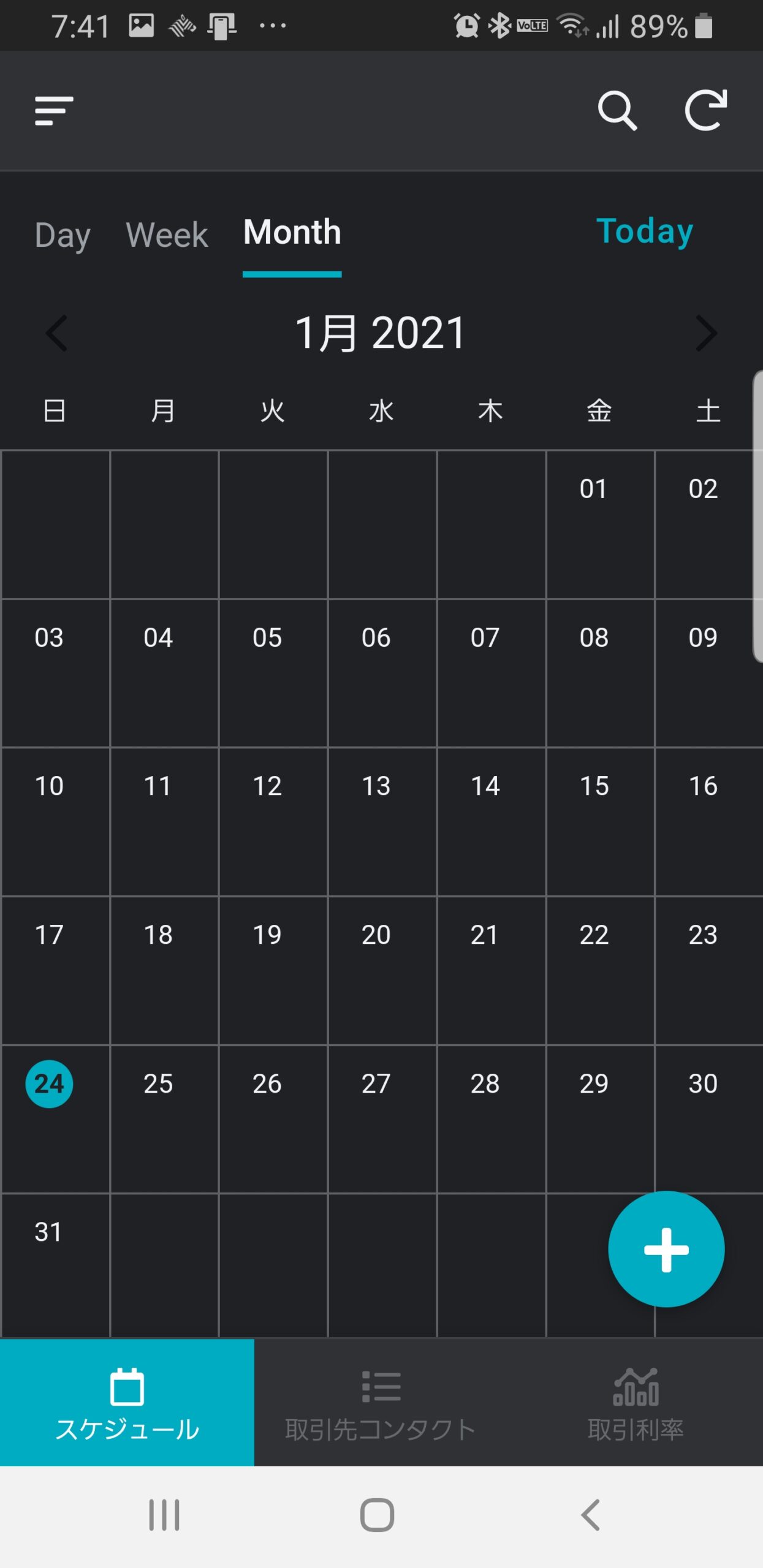
Task: Select January 01 on the calendar
Action: pyautogui.click(x=600, y=524)
